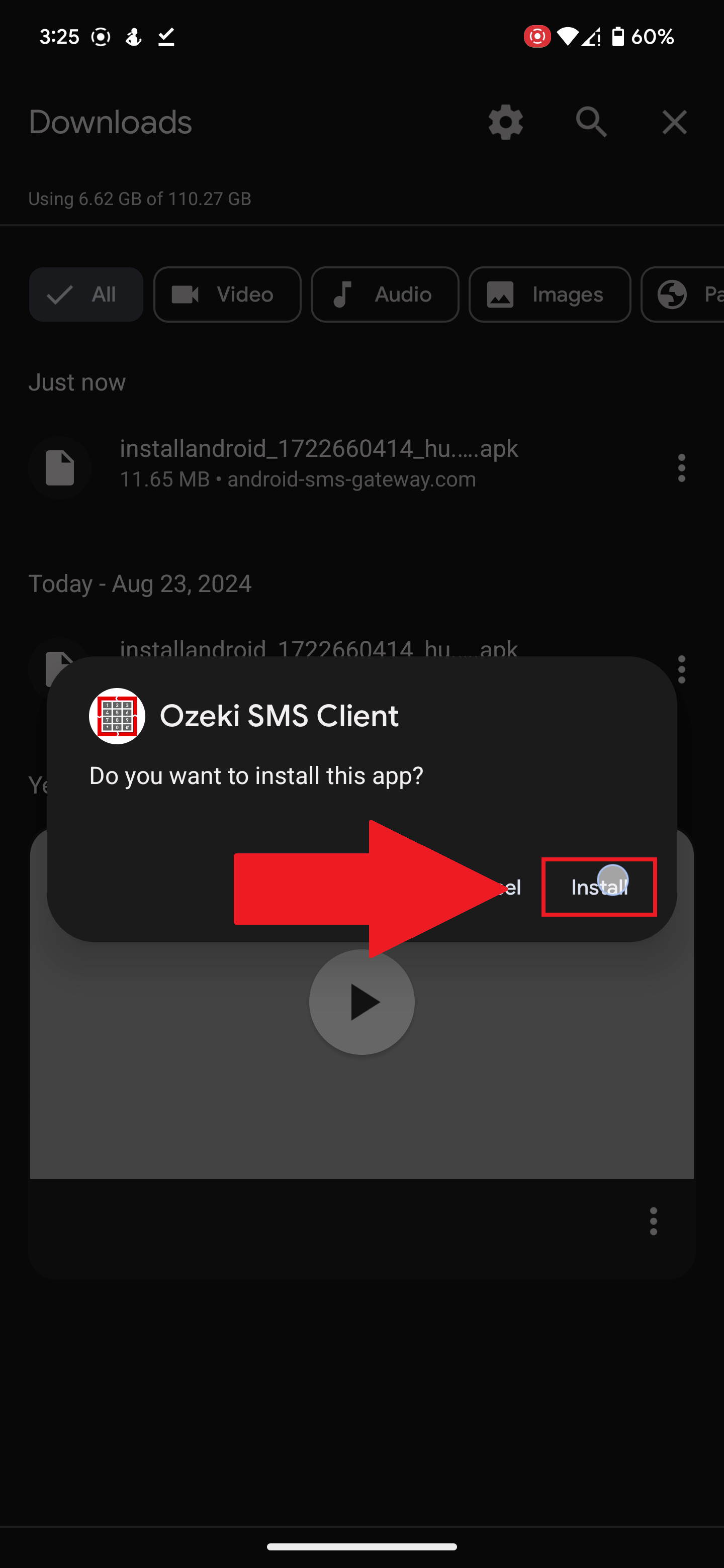Filter downloads by Audio
724x1568 pixels.
(384, 295)
